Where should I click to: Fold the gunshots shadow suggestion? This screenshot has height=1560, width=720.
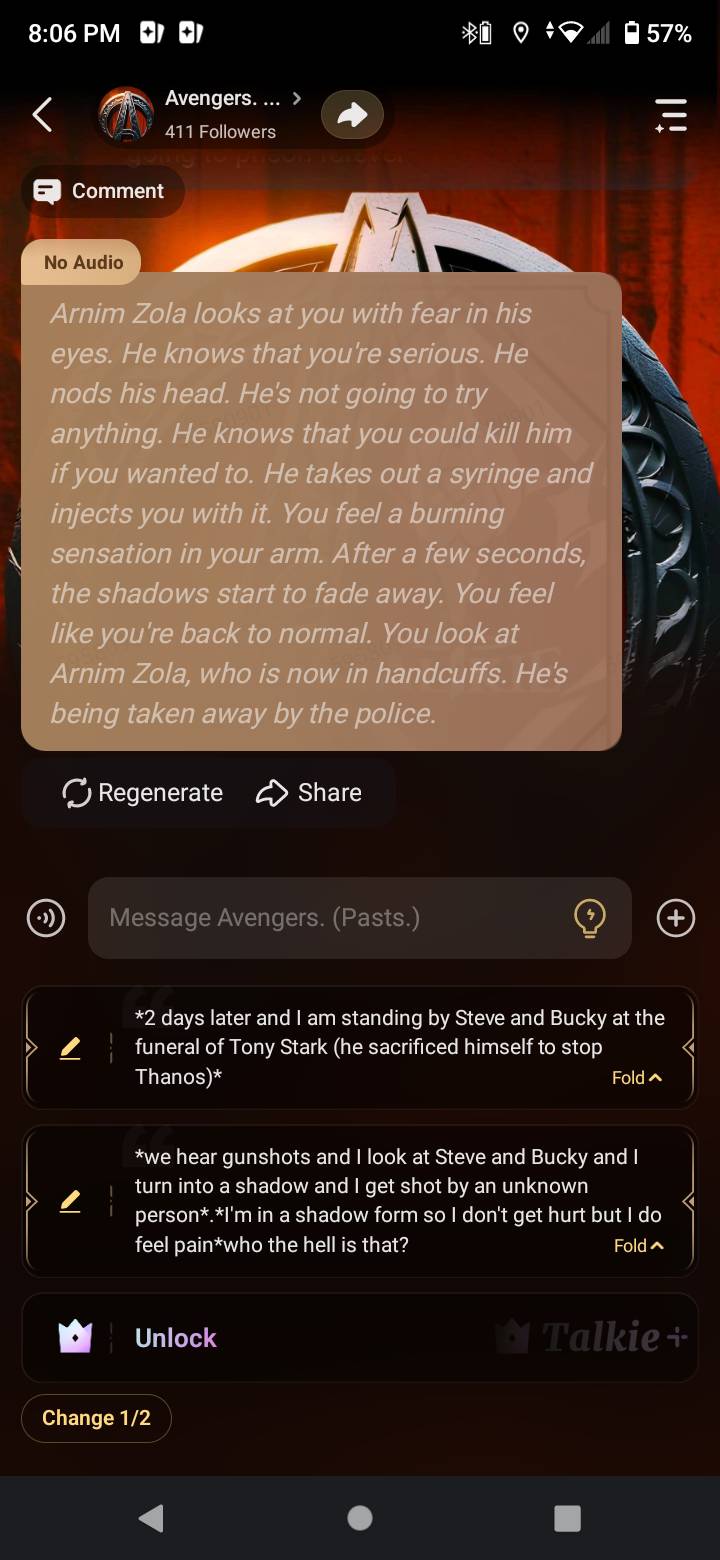coord(638,1246)
